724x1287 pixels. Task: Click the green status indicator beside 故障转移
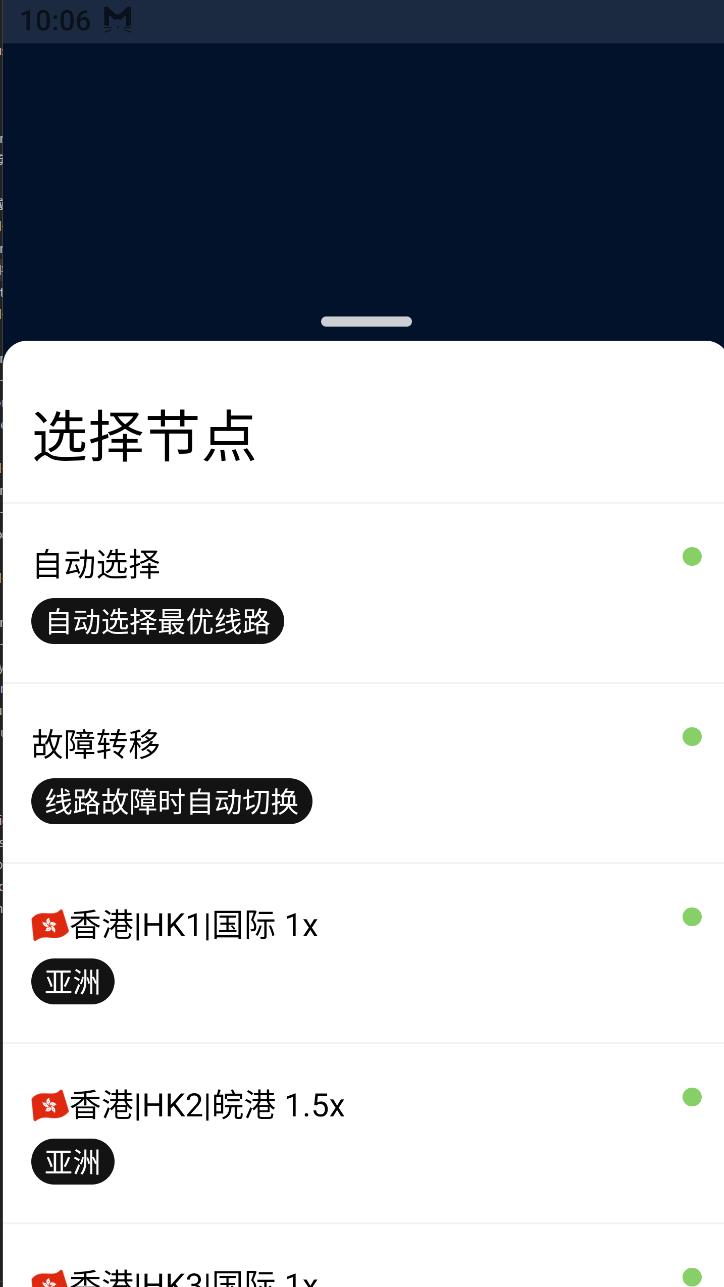692,737
